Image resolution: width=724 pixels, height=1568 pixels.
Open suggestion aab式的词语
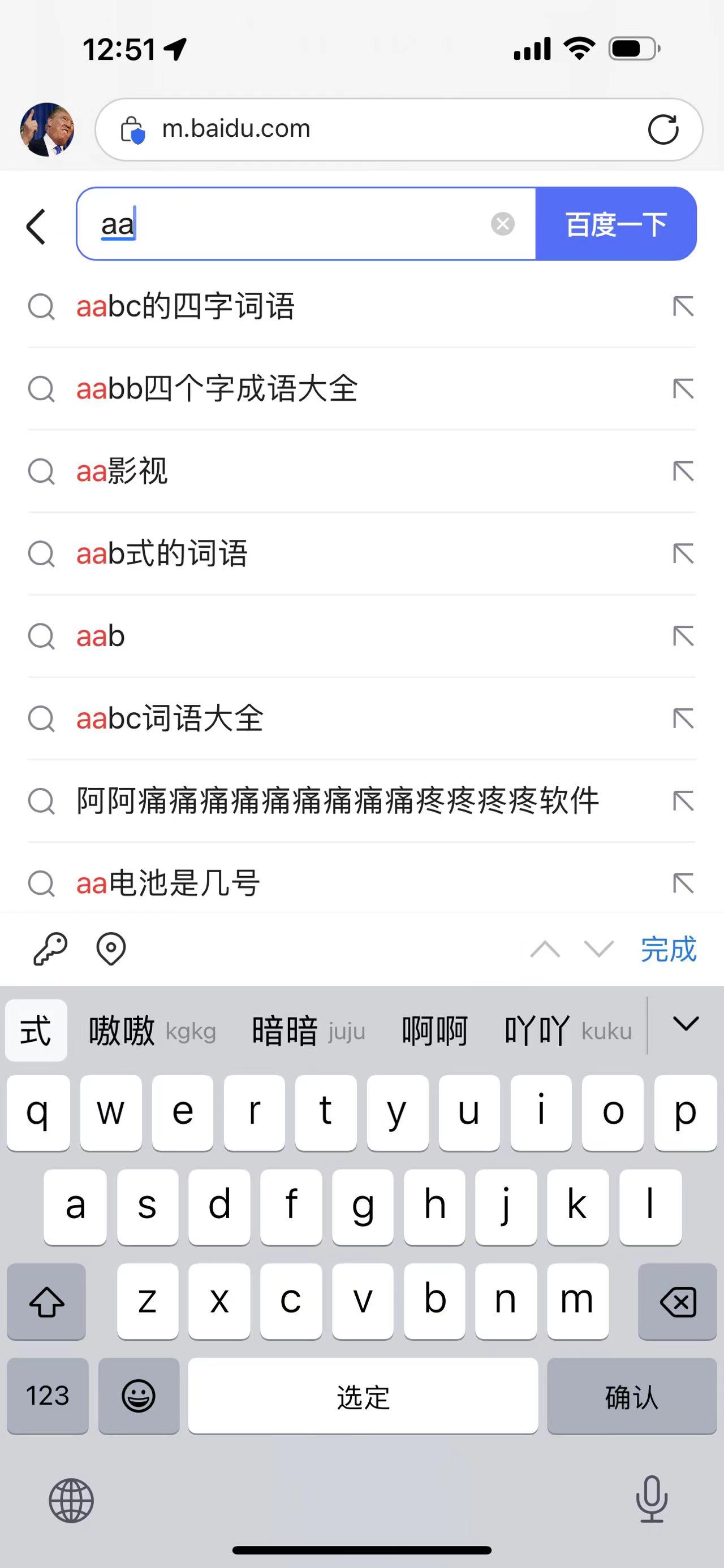[x=162, y=554]
